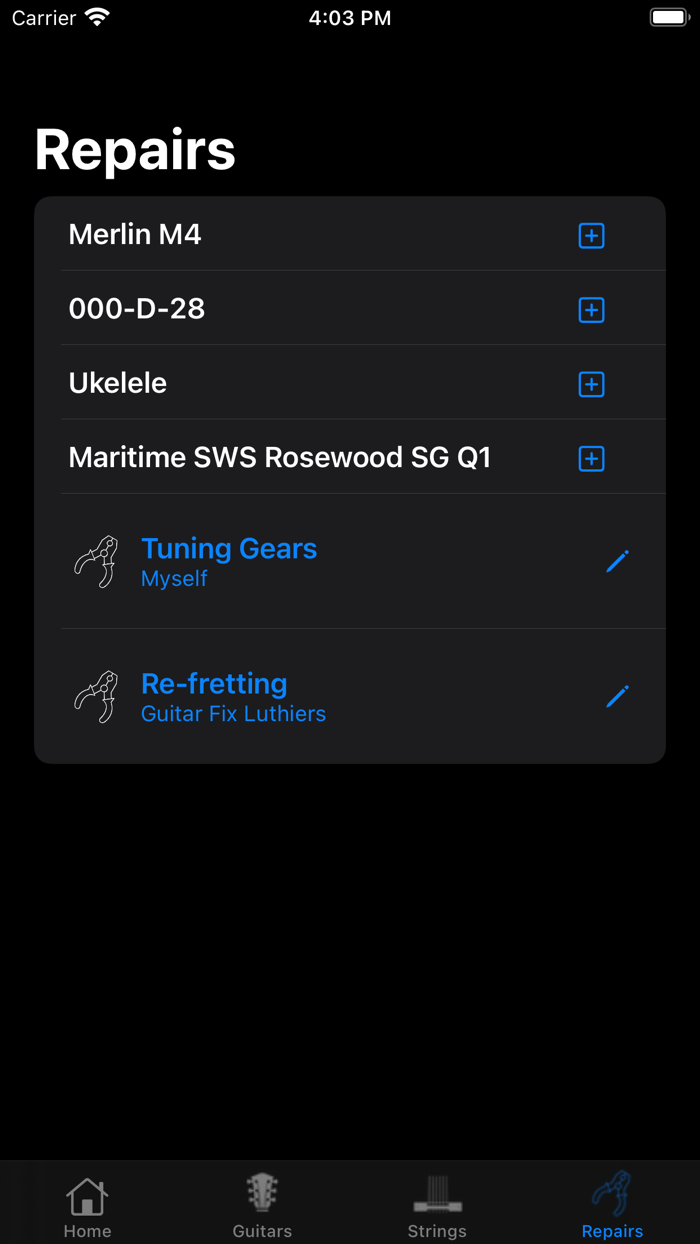The image size is (700, 1244).
Task: Open the Re-fretting repair entry
Action: pyautogui.click(x=233, y=695)
